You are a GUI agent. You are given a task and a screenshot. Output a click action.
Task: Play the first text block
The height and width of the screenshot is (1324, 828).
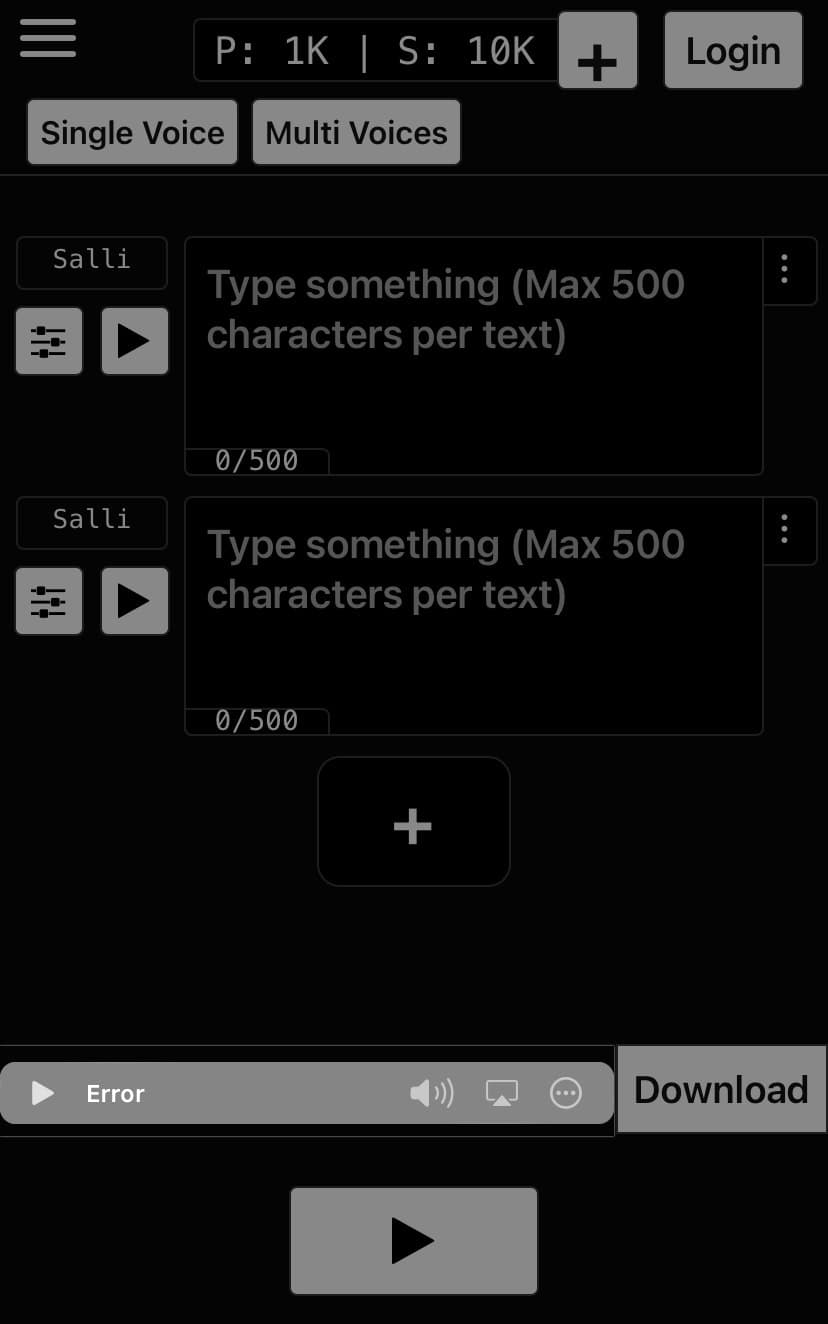point(134,341)
